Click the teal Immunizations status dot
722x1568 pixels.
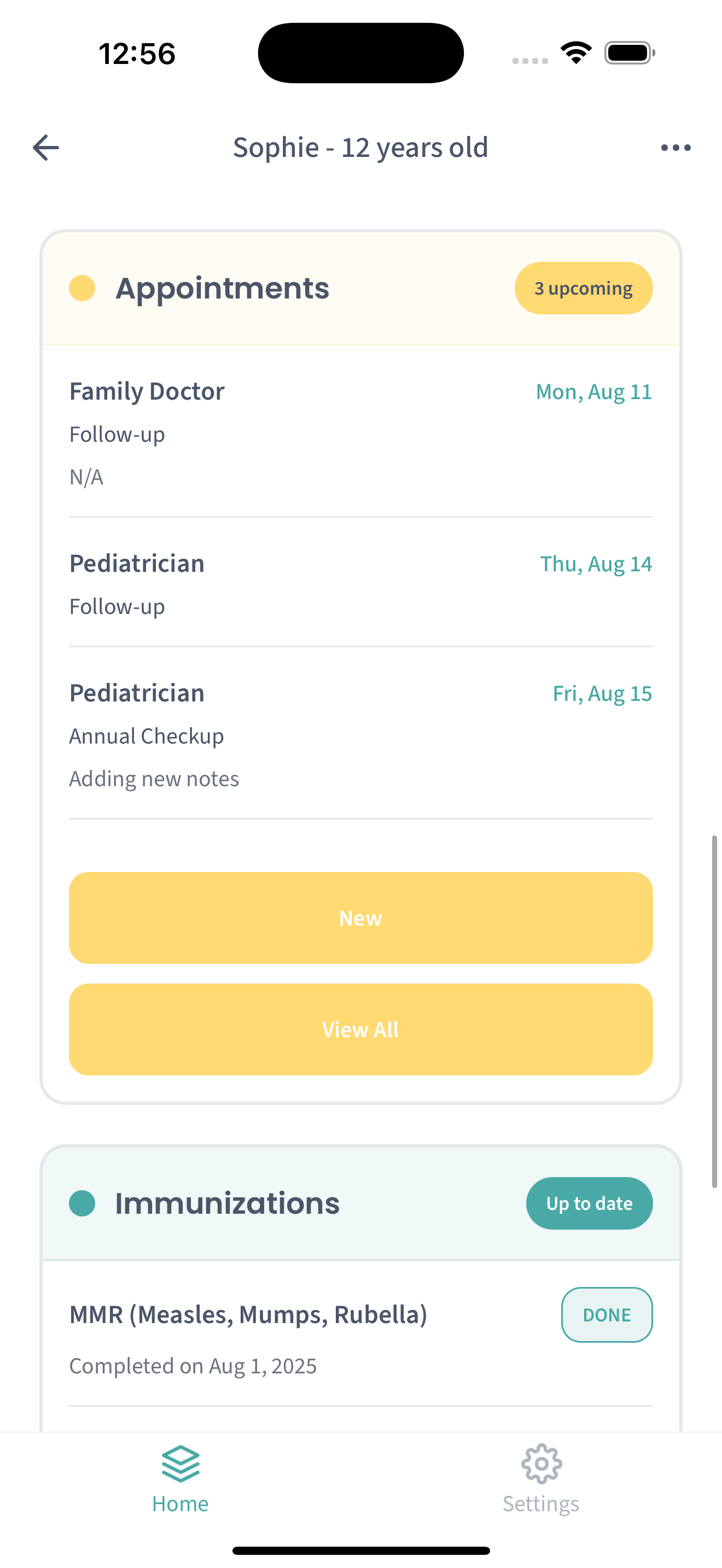coord(81,1202)
